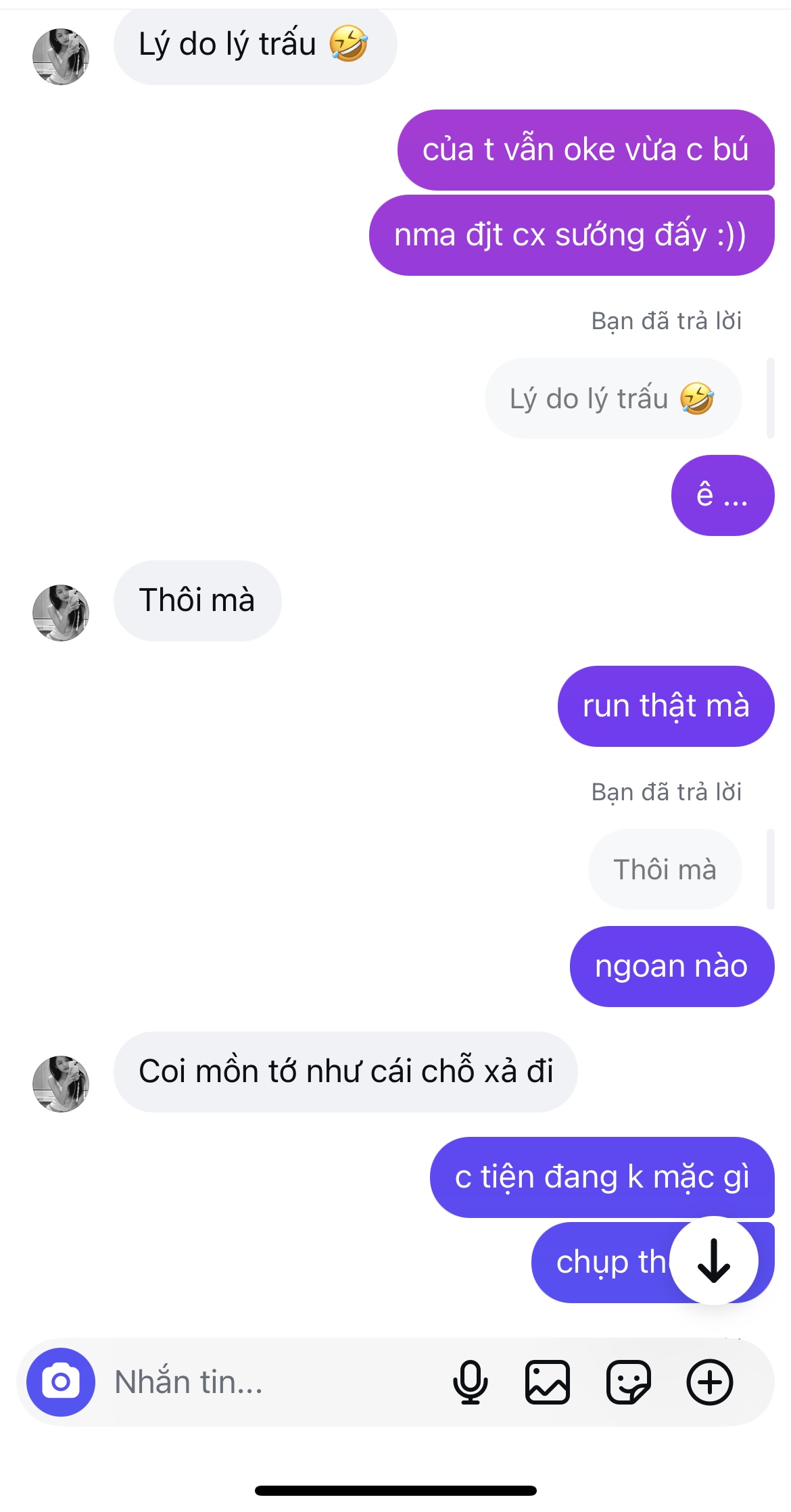The image size is (791, 1512).
Task: Open the sticker picker
Action: pyautogui.click(x=629, y=1382)
